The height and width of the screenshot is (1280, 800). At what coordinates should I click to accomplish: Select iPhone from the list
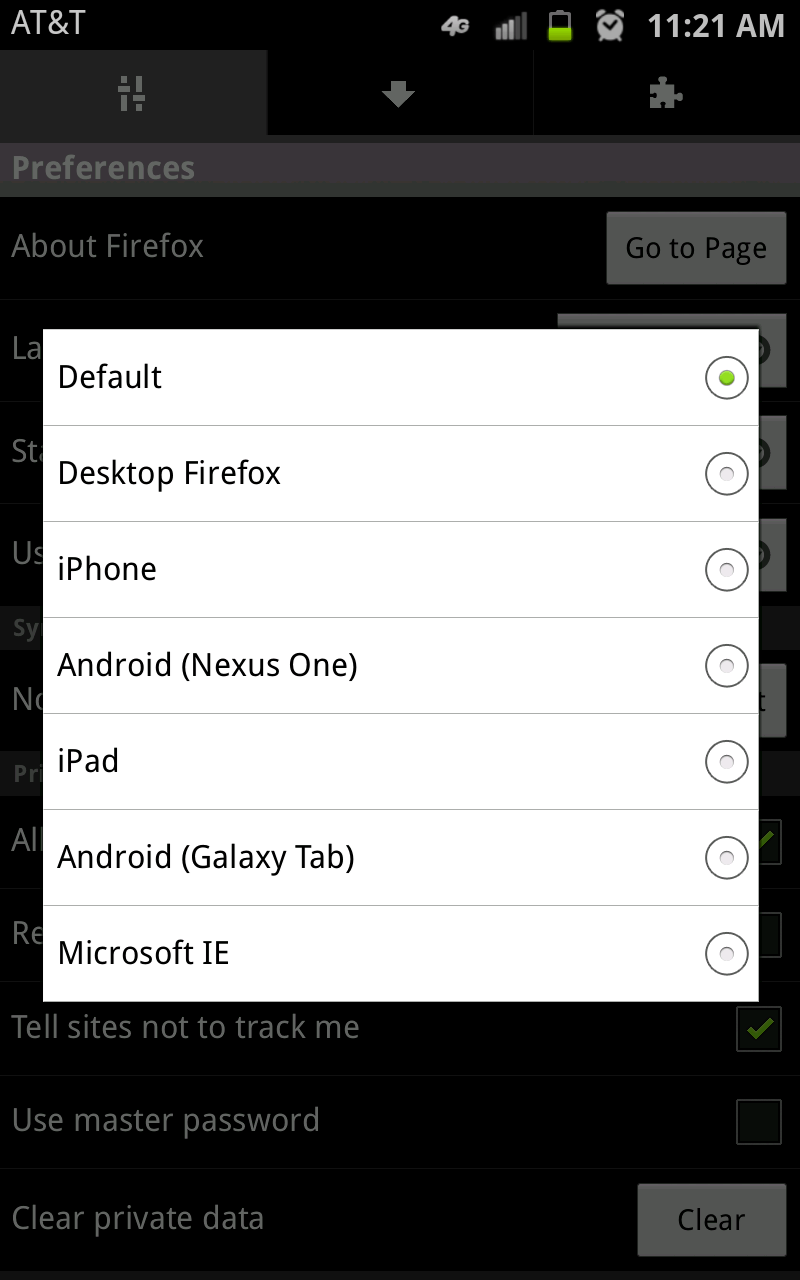click(x=400, y=569)
